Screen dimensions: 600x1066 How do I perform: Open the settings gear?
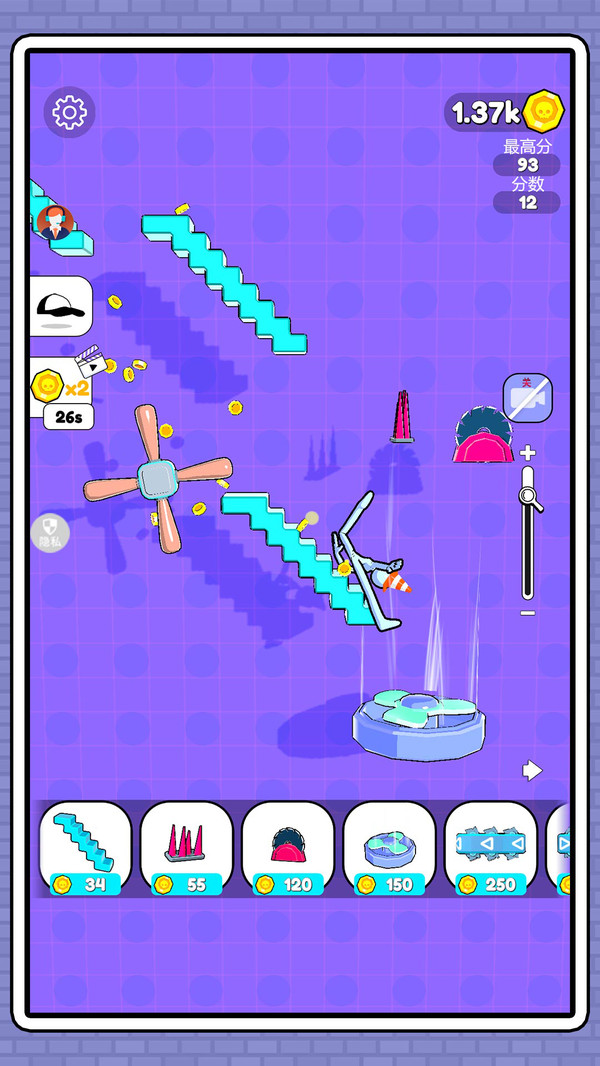tap(69, 112)
